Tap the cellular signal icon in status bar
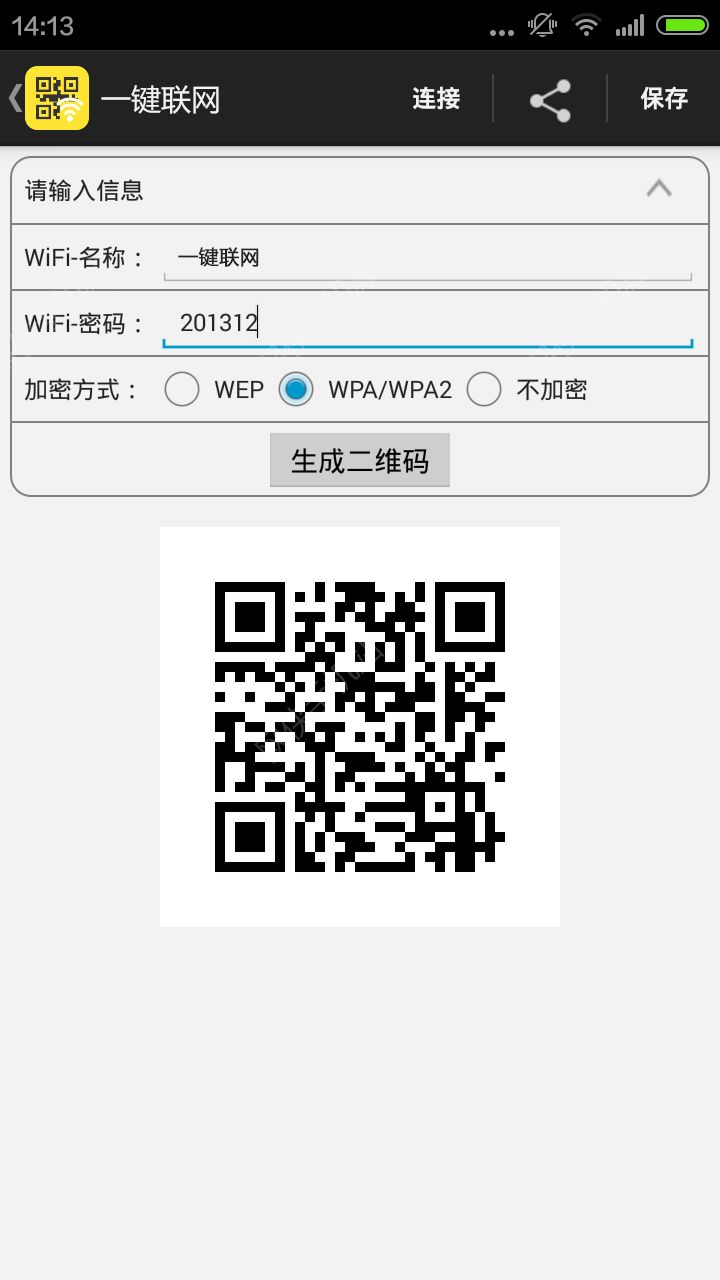 pyautogui.click(x=632, y=25)
